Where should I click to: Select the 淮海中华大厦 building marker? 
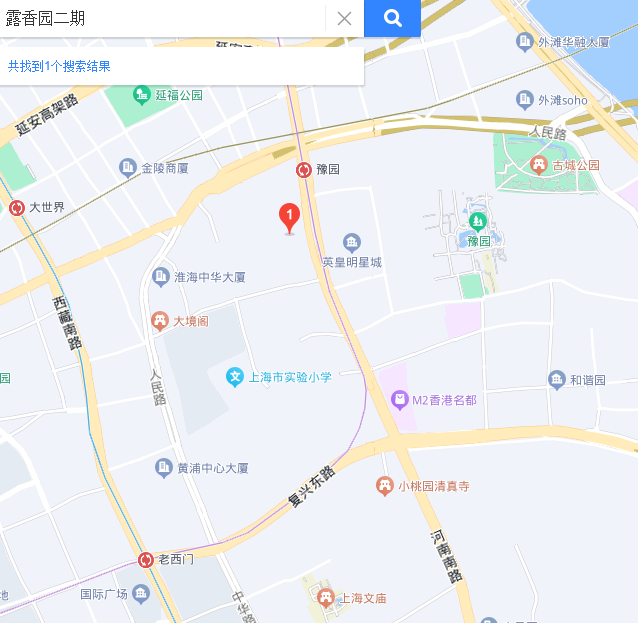(x=160, y=276)
